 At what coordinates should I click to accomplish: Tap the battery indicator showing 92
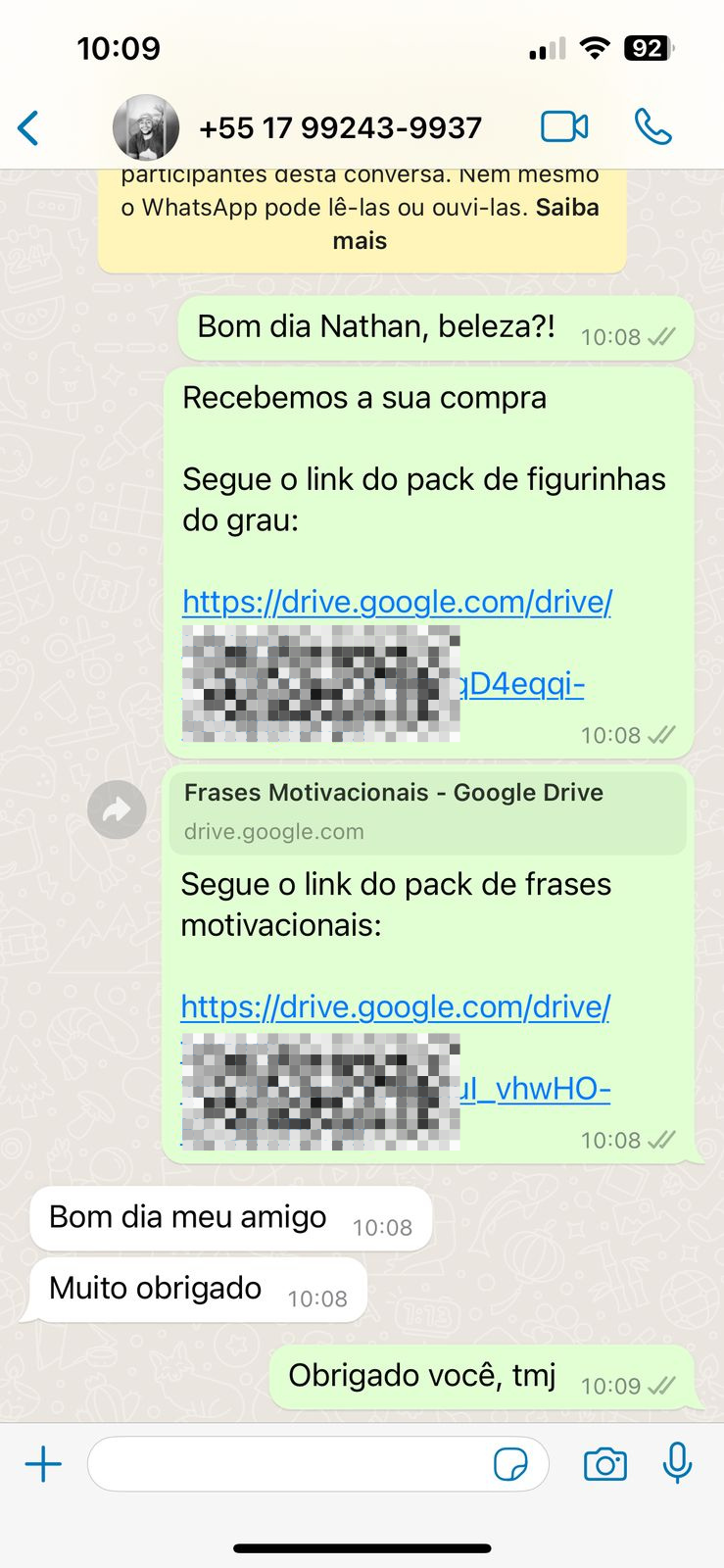pos(647,46)
